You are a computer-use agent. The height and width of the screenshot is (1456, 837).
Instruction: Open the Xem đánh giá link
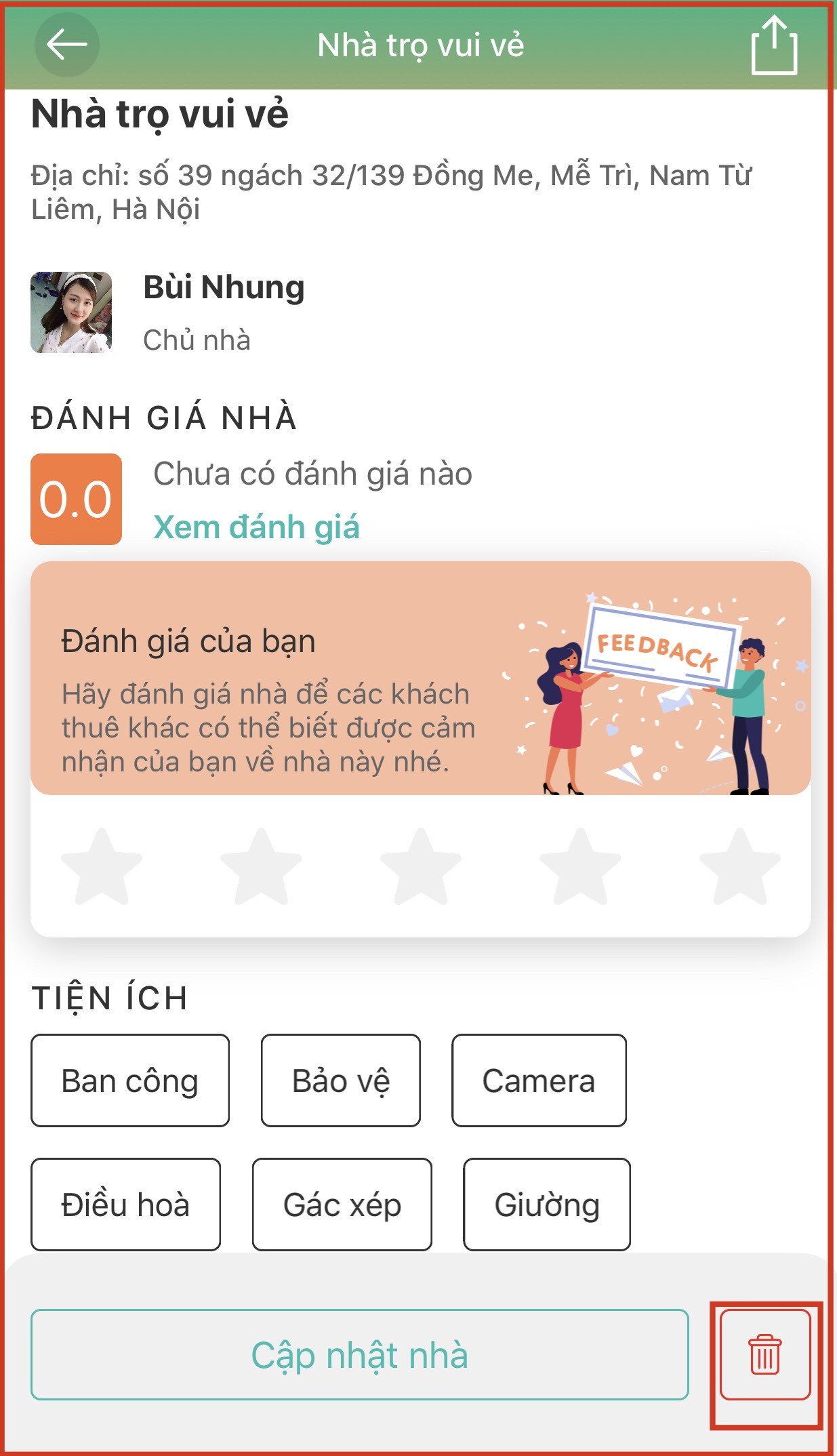coord(256,527)
